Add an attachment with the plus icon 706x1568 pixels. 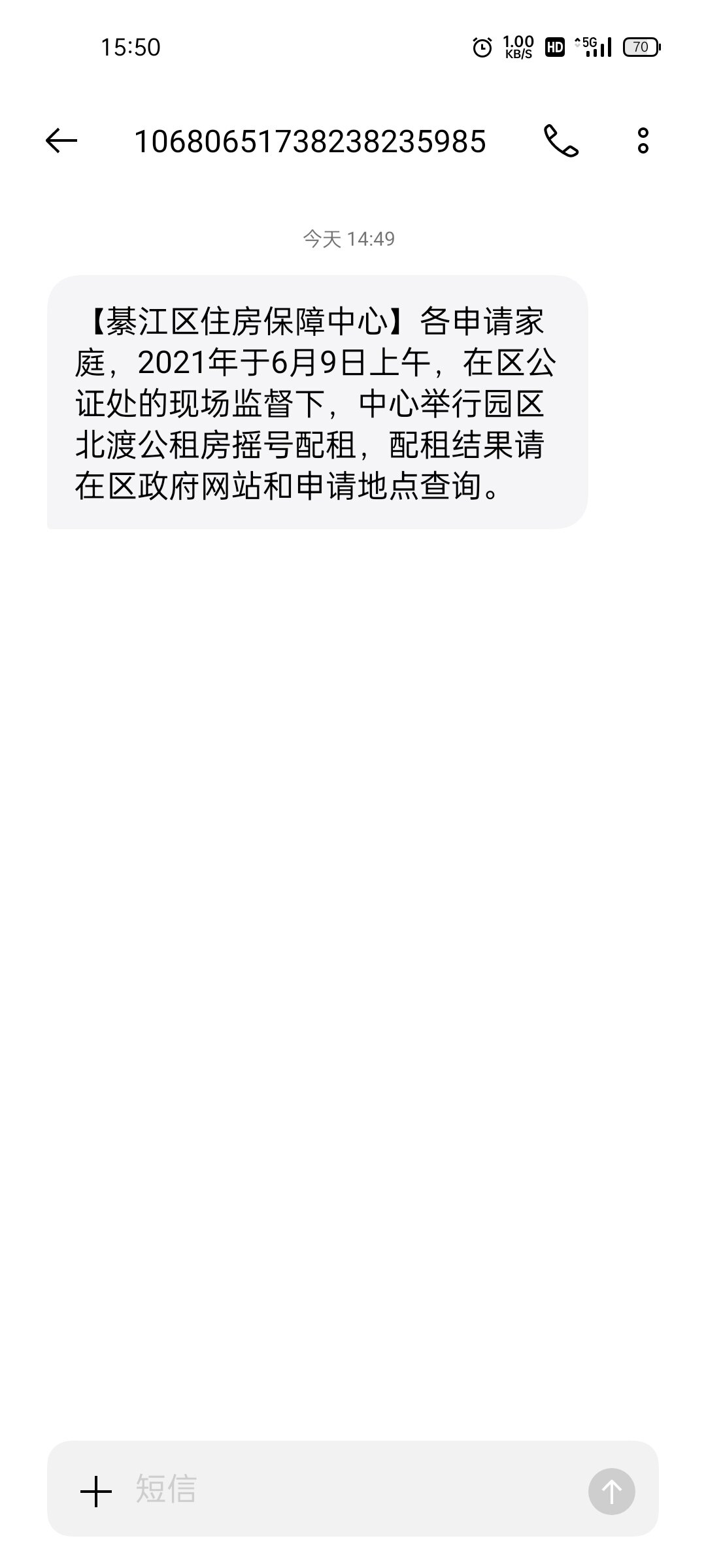[x=96, y=1492]
